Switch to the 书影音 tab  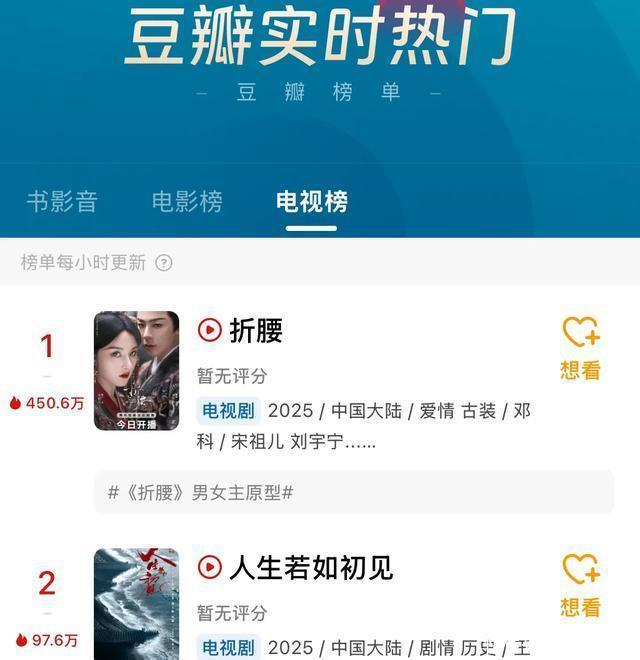[x=62, y=201]
